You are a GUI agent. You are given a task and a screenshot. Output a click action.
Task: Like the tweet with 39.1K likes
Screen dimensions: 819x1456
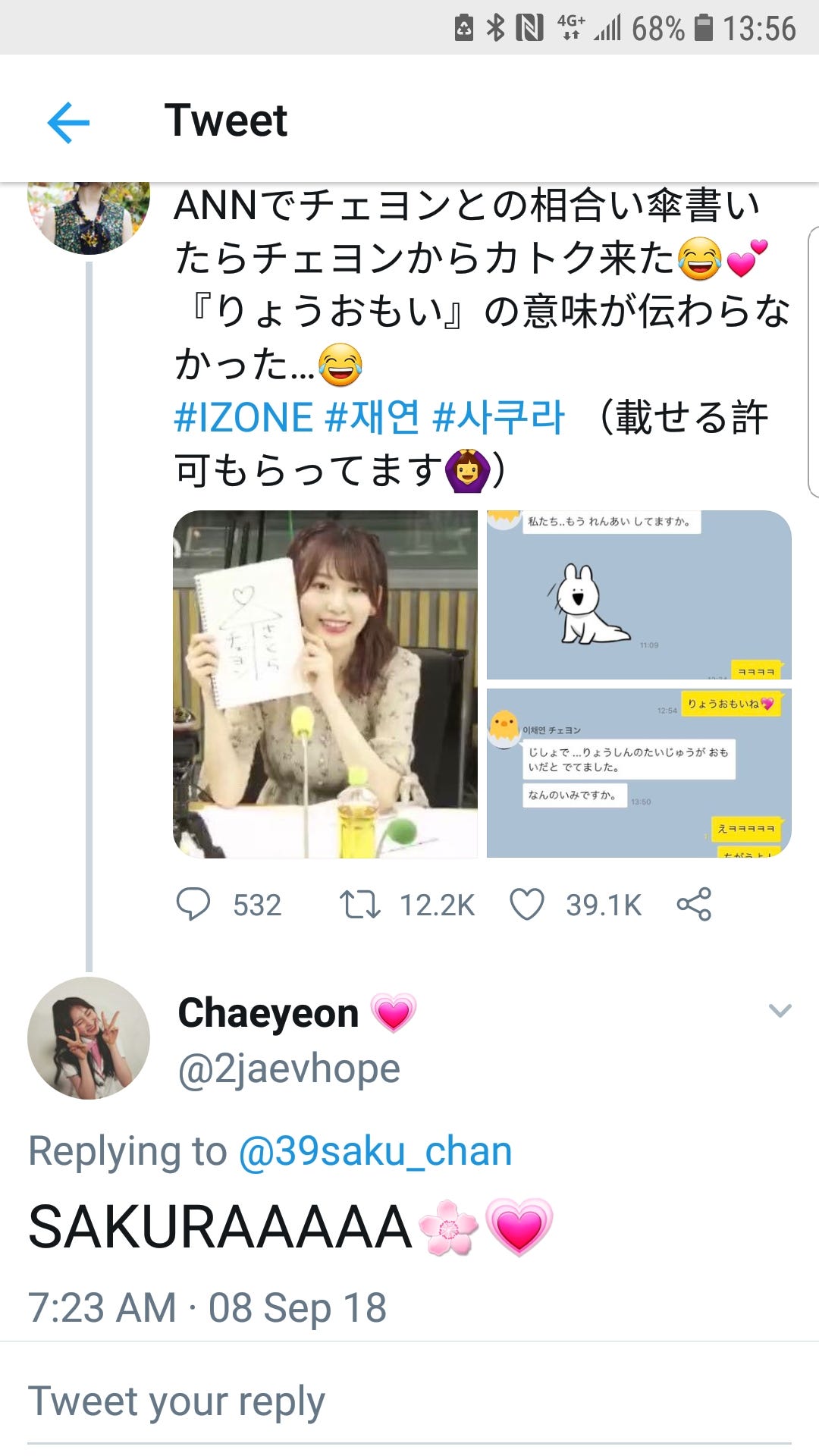527,904
